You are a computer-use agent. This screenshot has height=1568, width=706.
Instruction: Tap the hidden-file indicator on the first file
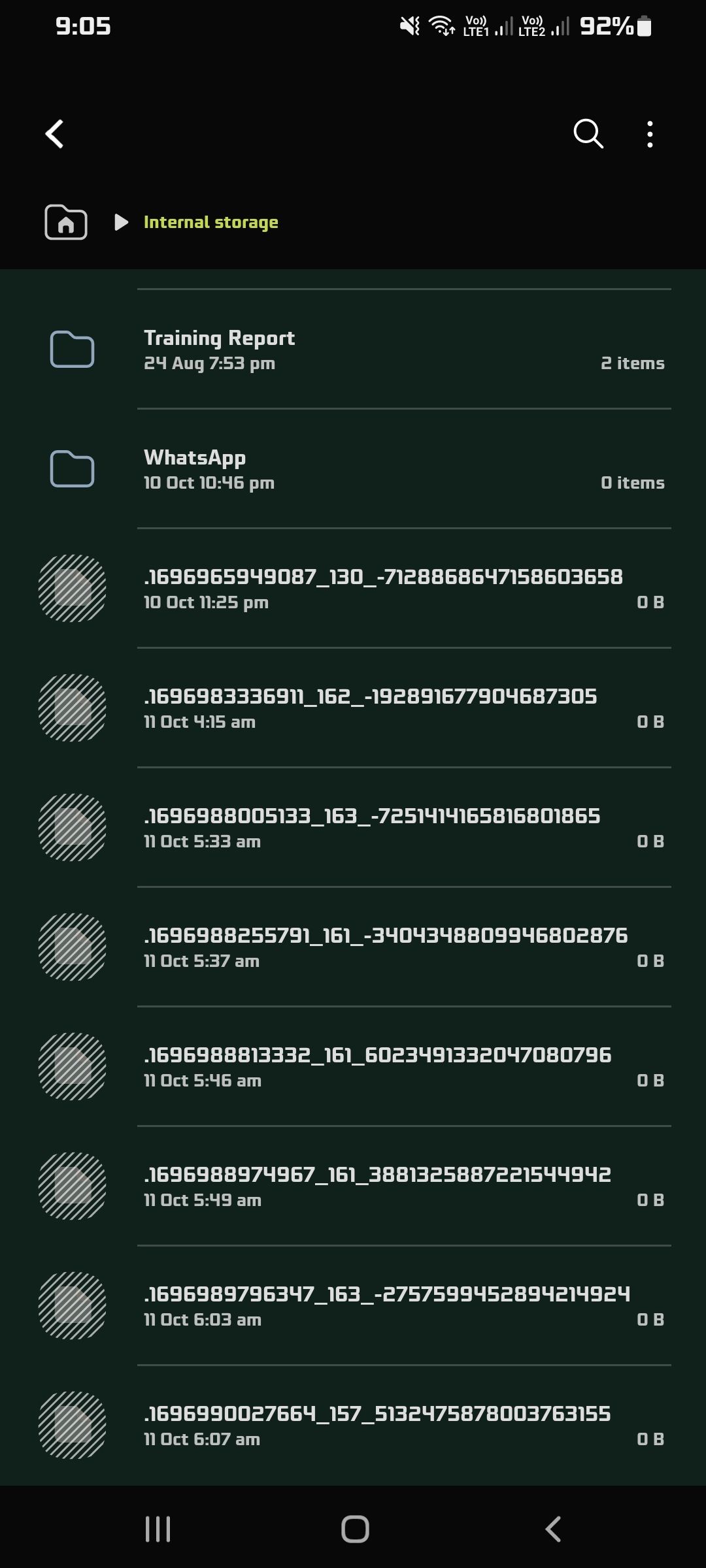click(x=72, y=588)
